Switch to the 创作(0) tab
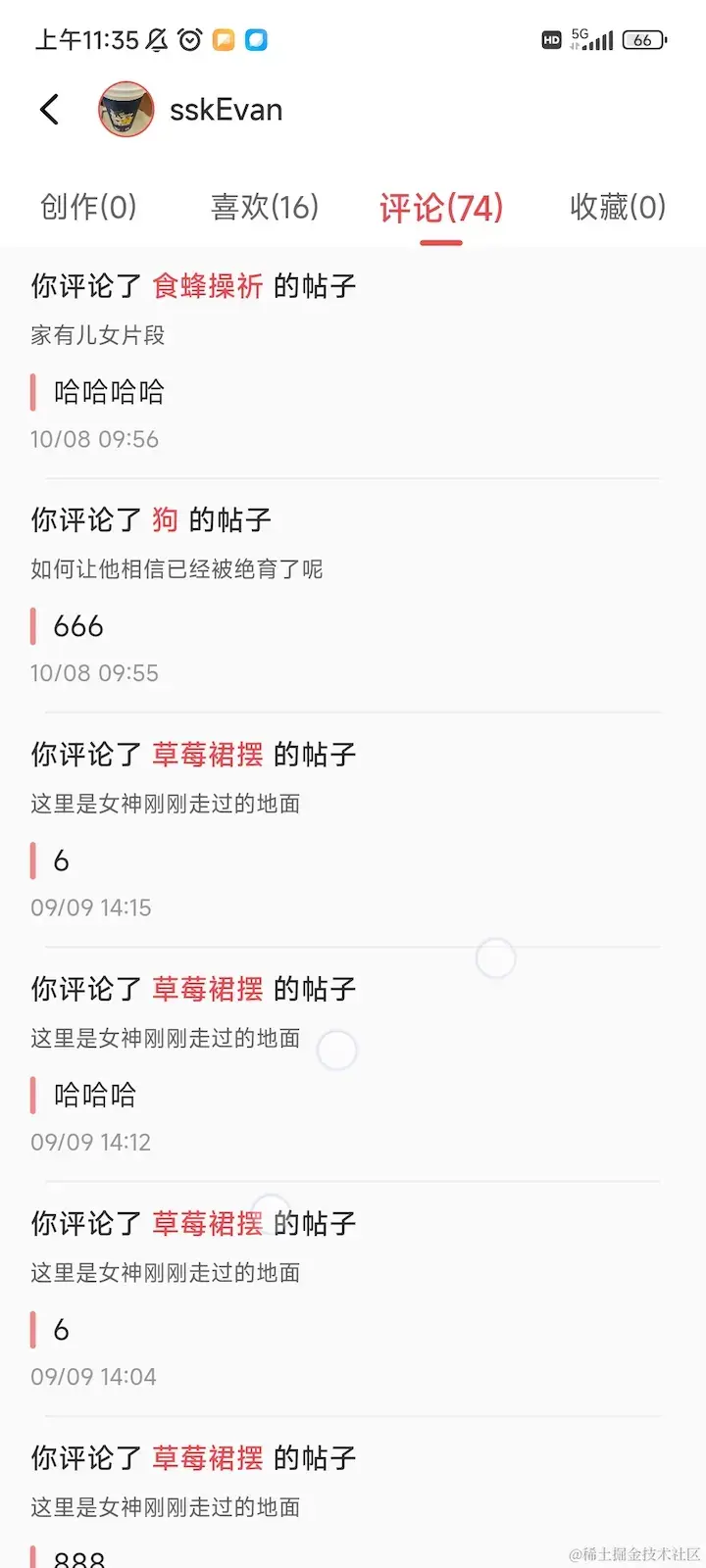 point(88,208)
